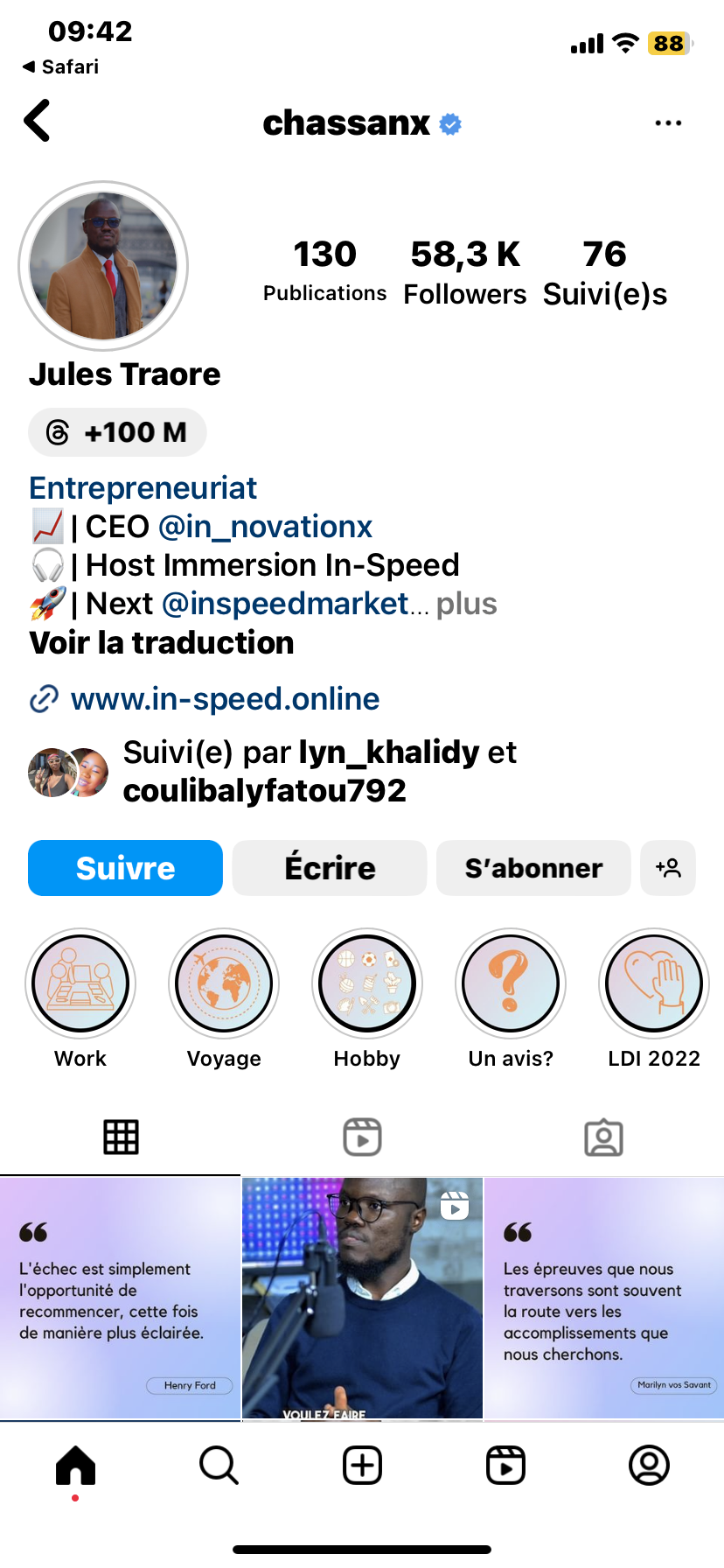This screenshot has width=724, height=1568.
Task: Switch to the Reels tab on profile
Action: (x=362, y=1137)
